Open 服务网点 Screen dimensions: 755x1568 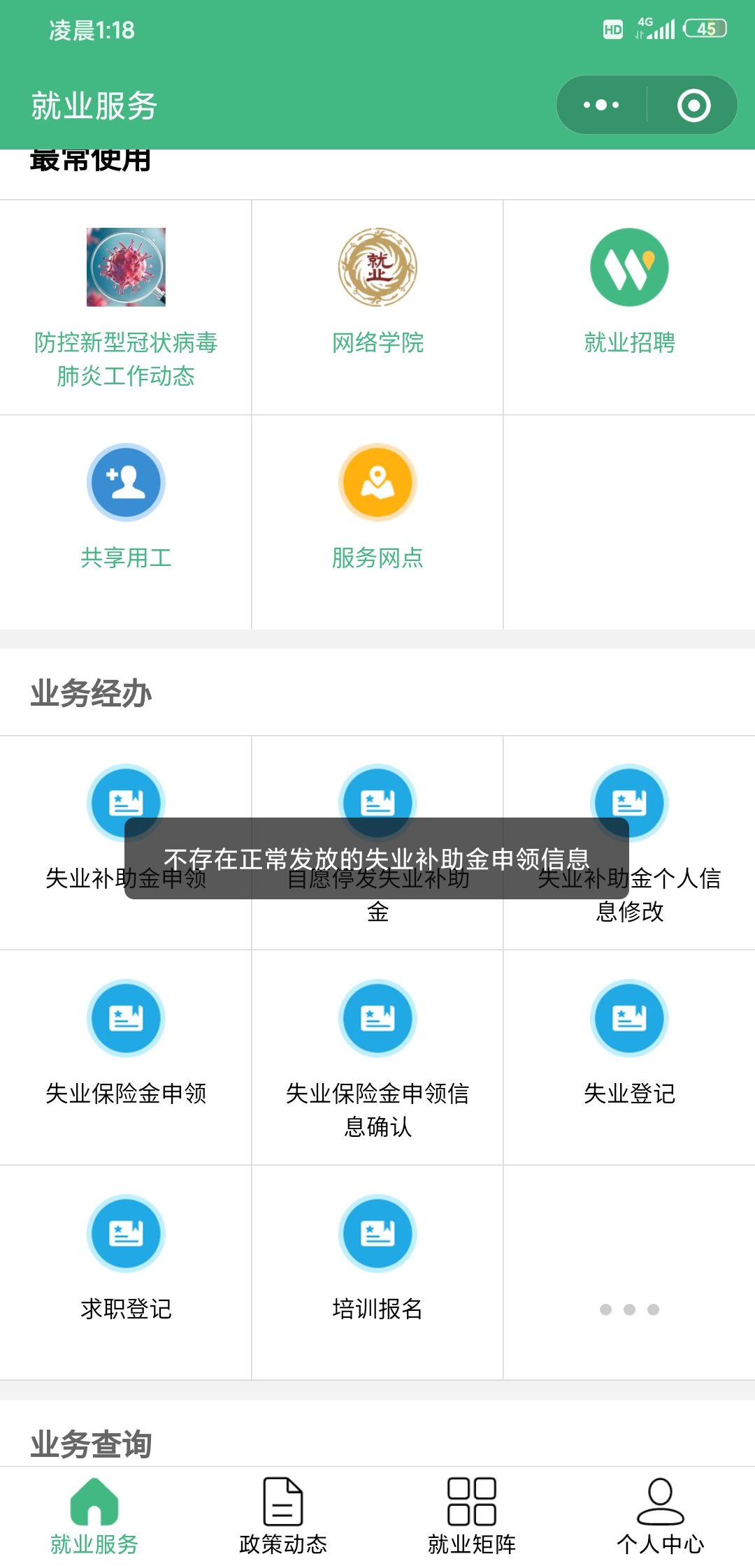(377, 523)
